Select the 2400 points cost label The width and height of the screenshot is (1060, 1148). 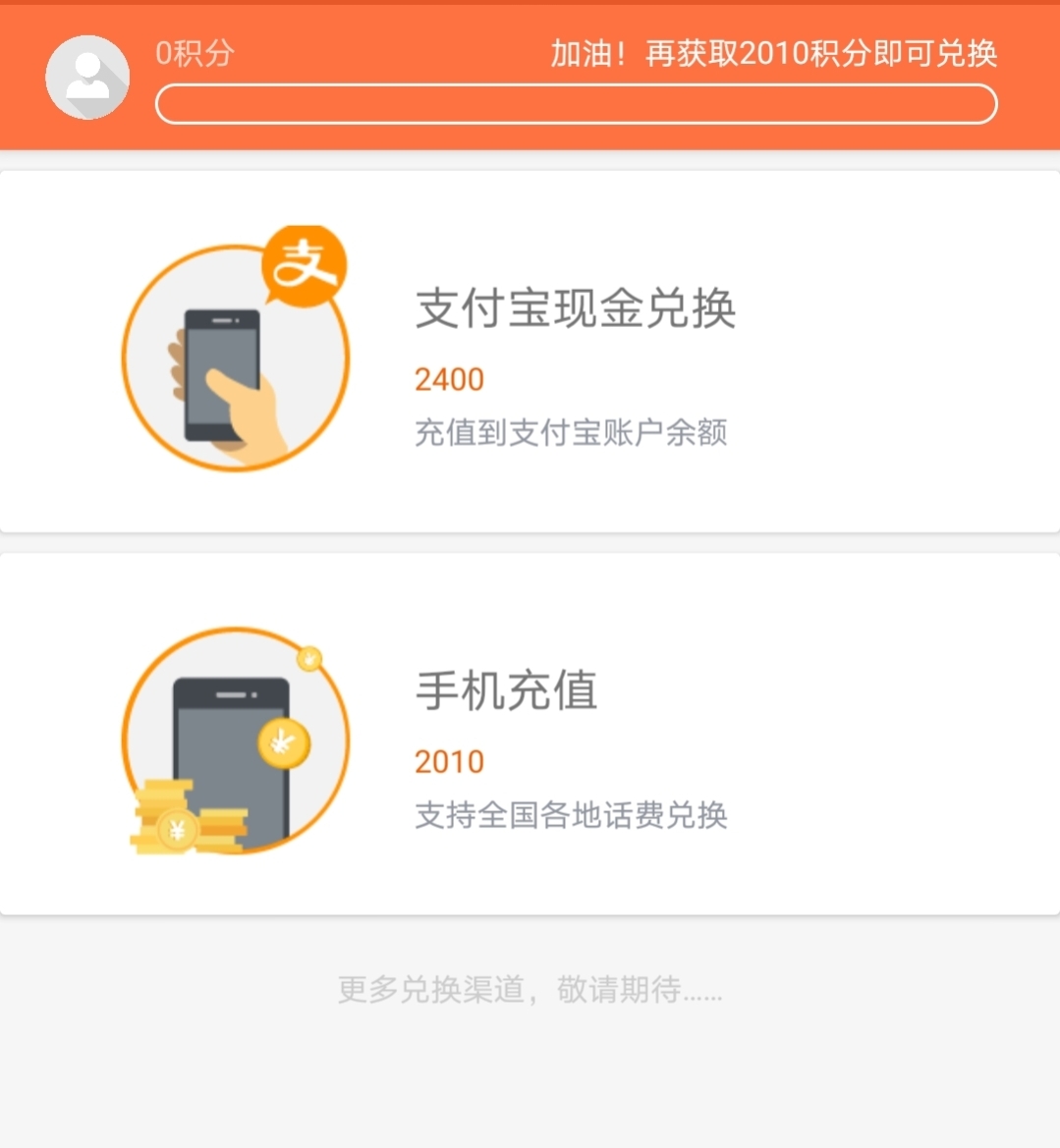[449, 378]
